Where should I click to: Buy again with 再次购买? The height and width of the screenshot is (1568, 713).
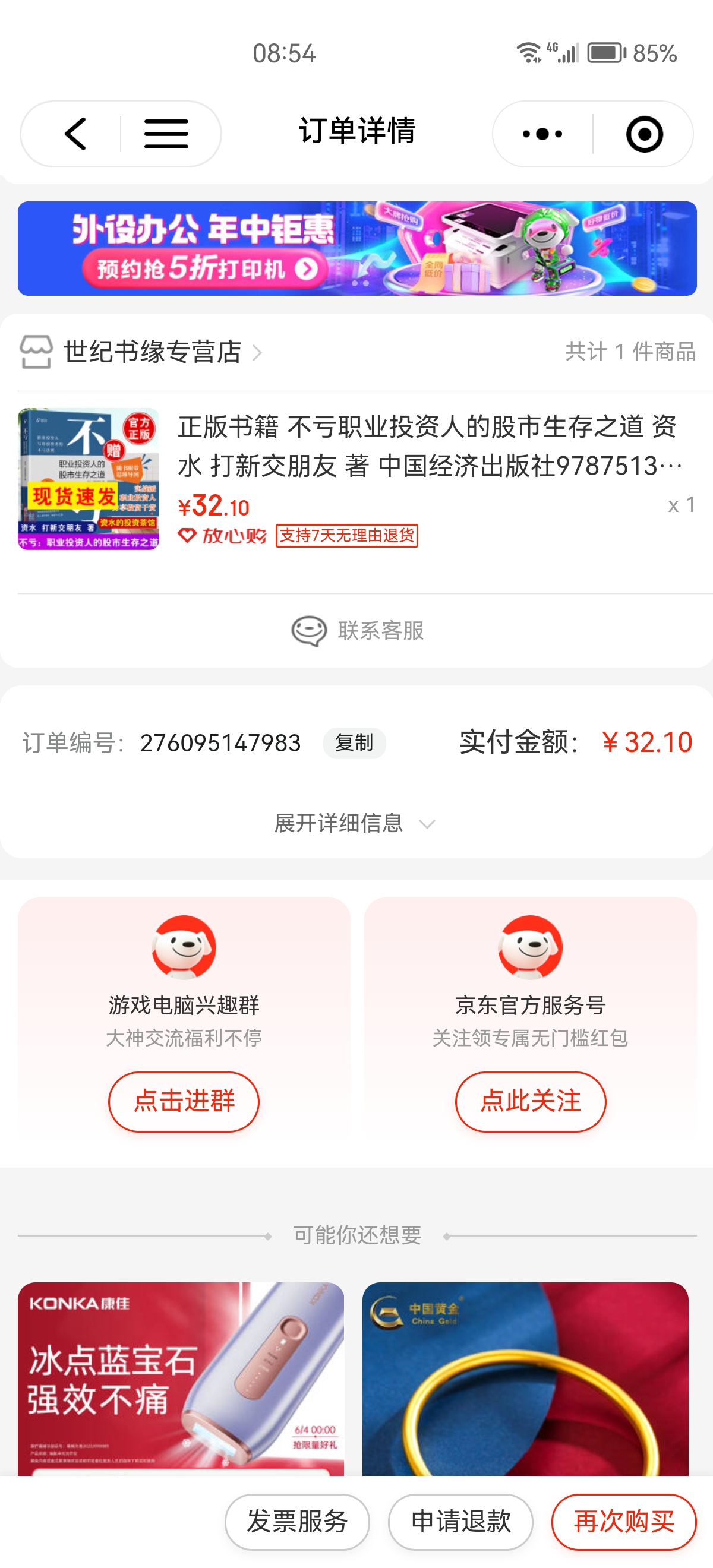pos(623,1521)
